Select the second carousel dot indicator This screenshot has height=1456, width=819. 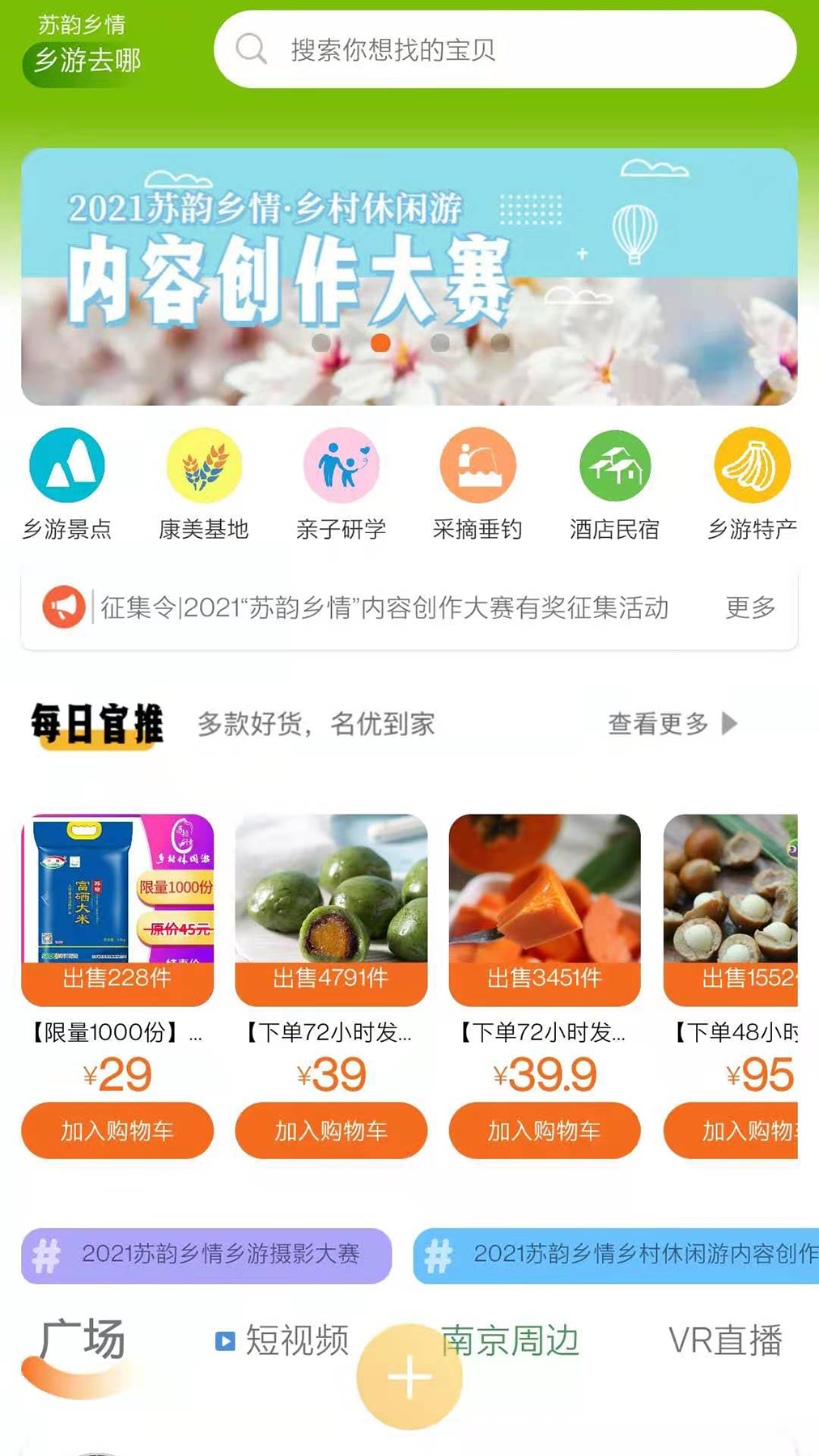click(380, 343)
